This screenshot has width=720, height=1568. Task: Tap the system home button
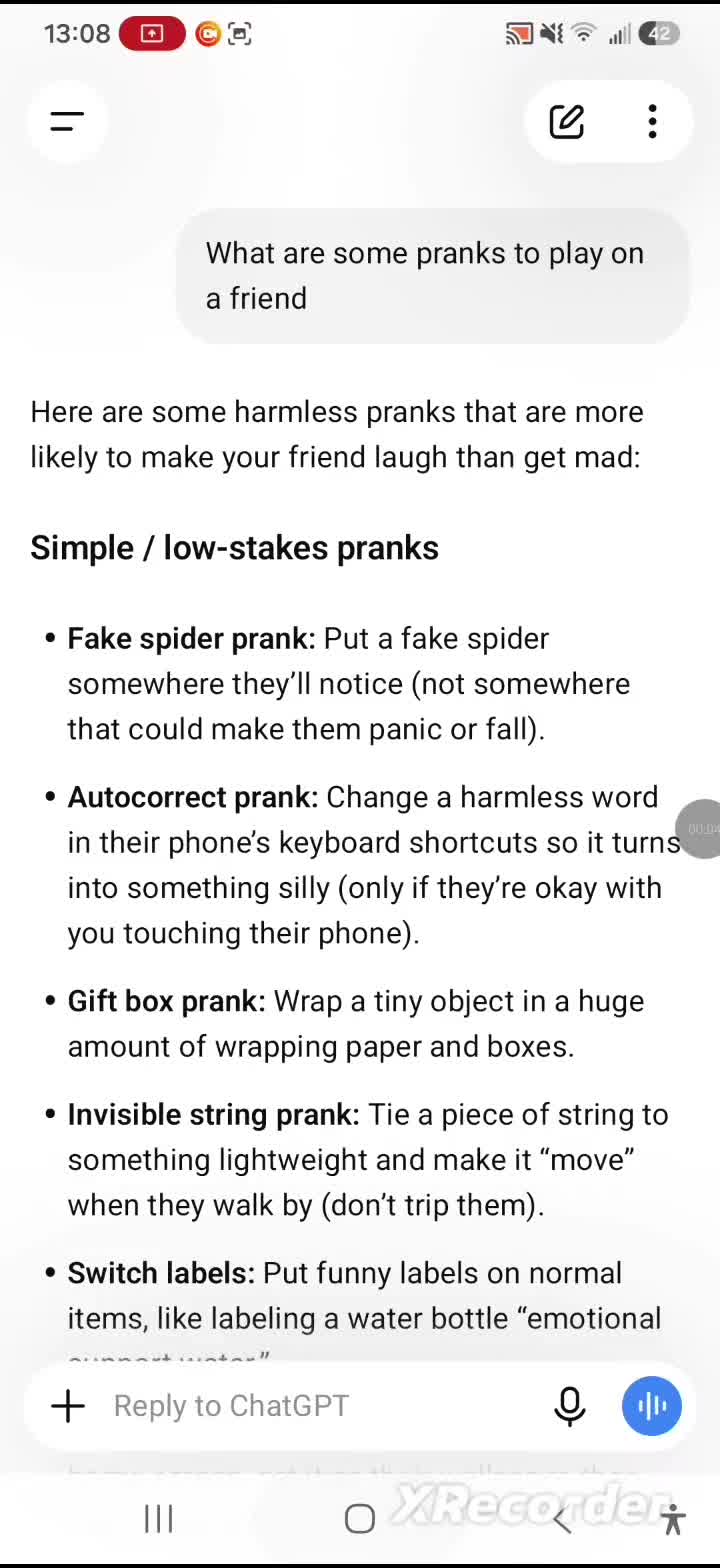point(360,1519)
